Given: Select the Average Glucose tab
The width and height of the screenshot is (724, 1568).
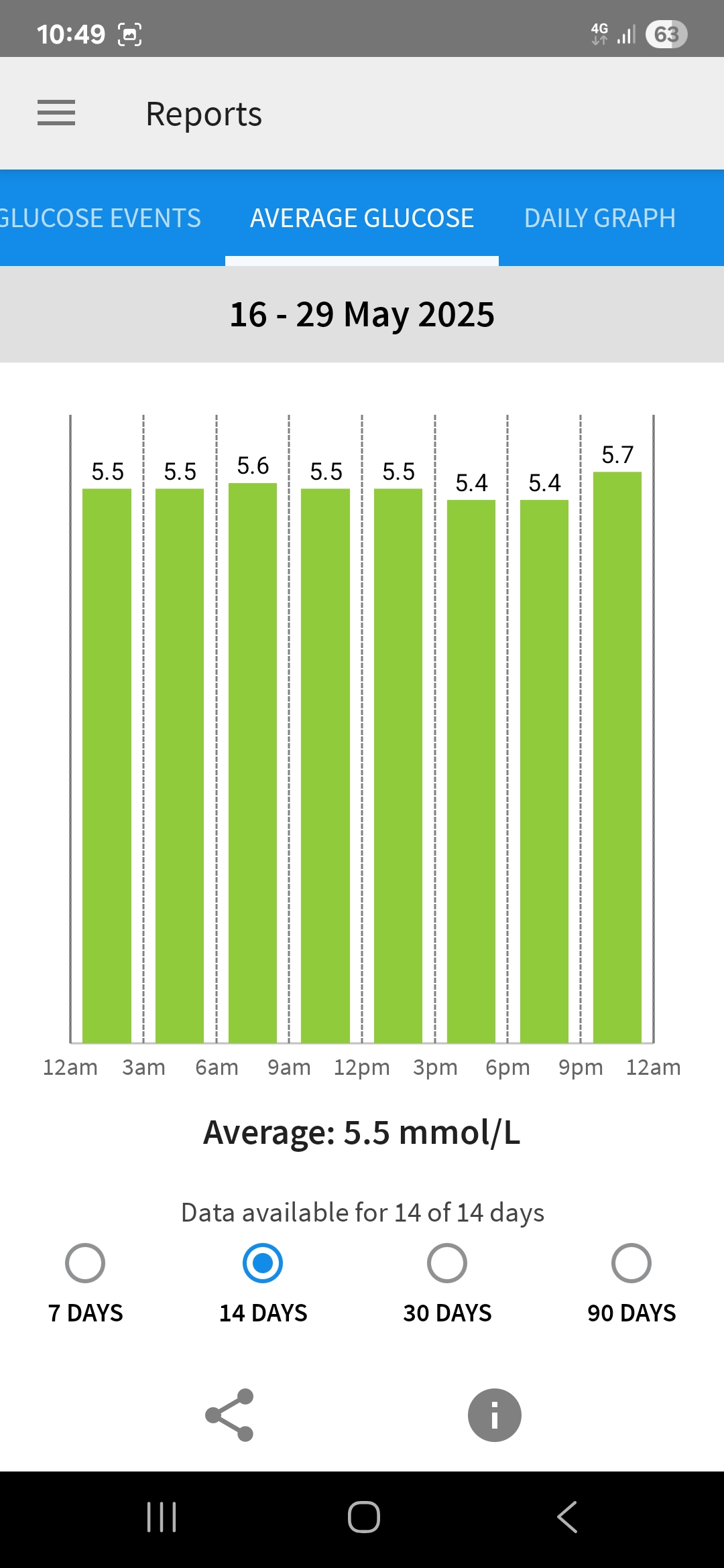Looking at the screenshot, I should pos(362,218).
